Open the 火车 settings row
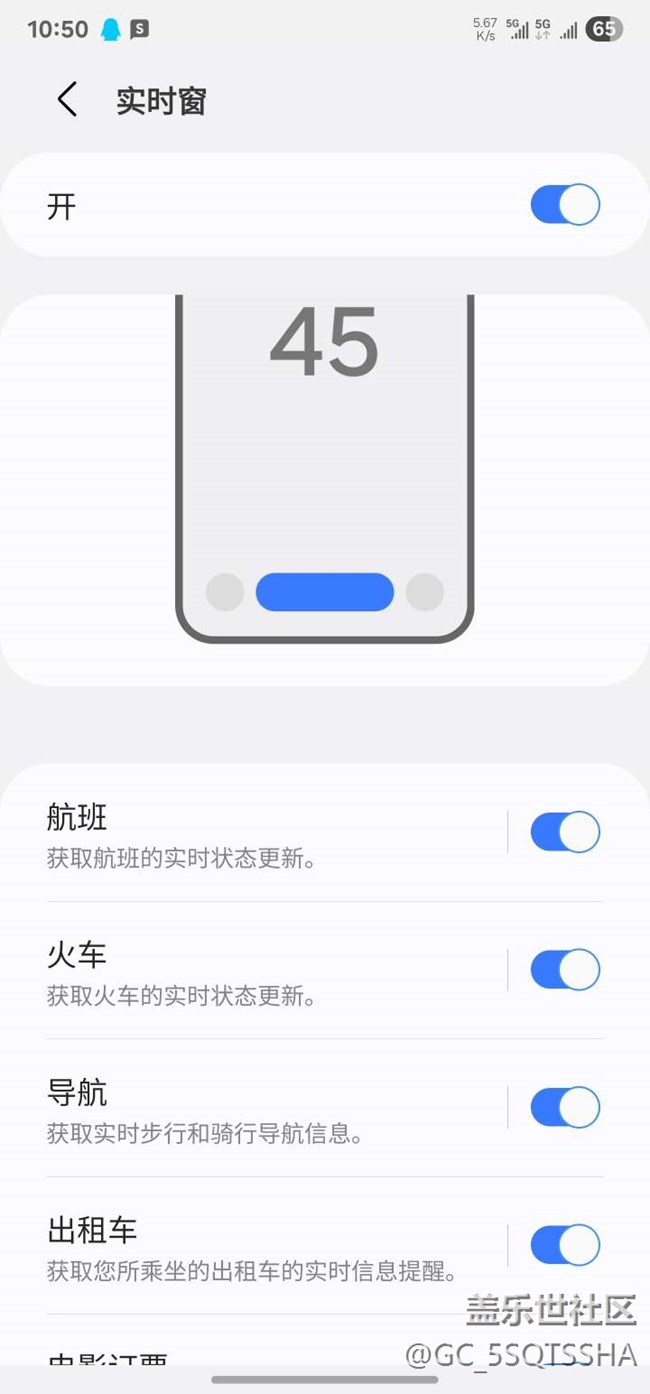 pyautogui.click(x=270, y=971)
